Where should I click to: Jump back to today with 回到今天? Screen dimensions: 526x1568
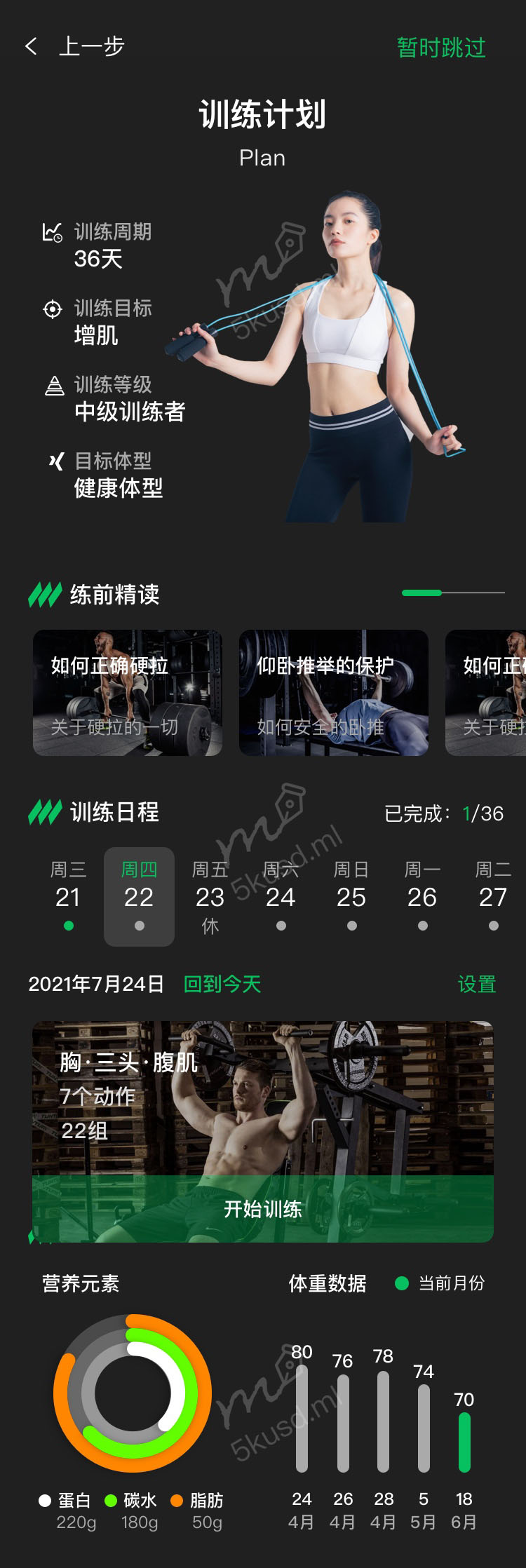pos(222,984)
